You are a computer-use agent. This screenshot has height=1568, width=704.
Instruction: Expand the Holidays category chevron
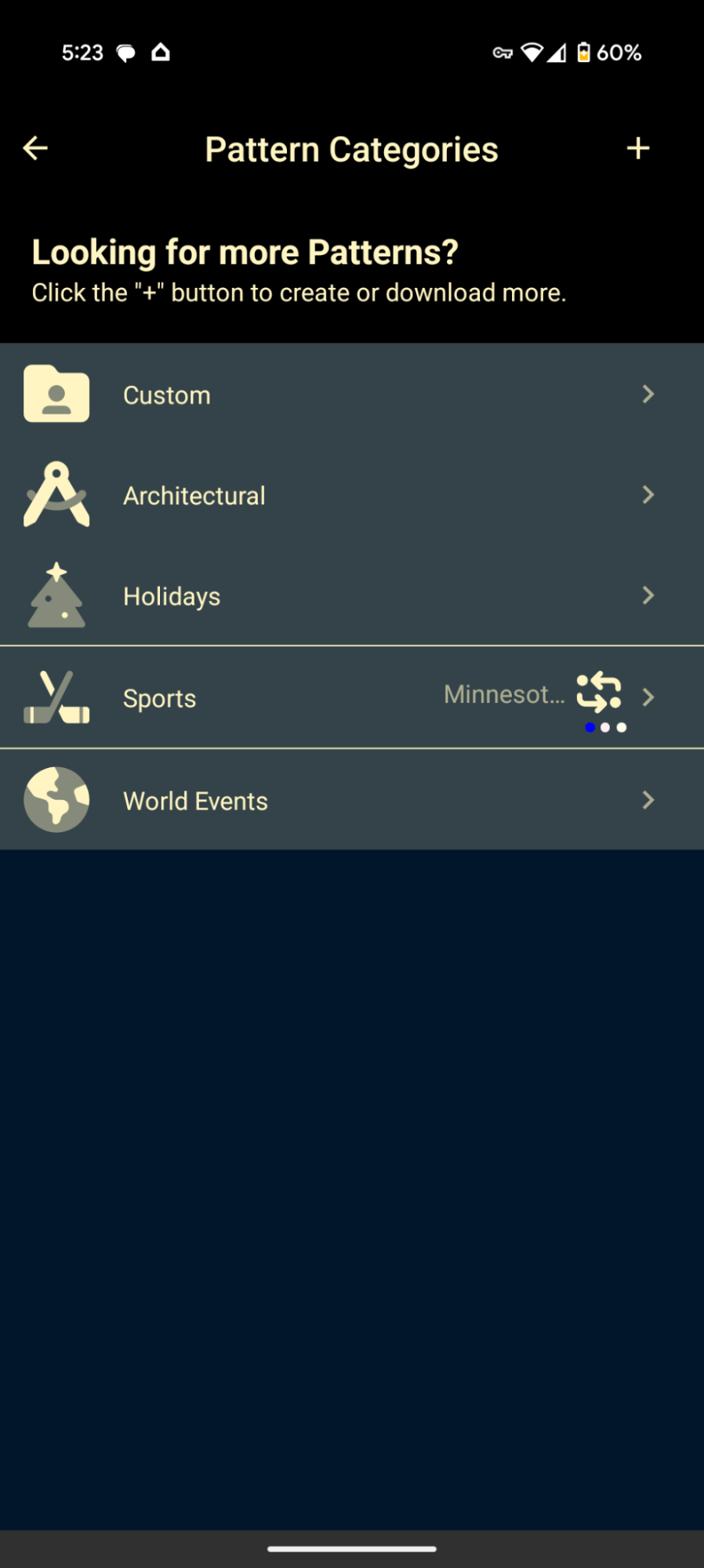coord(648,596)
